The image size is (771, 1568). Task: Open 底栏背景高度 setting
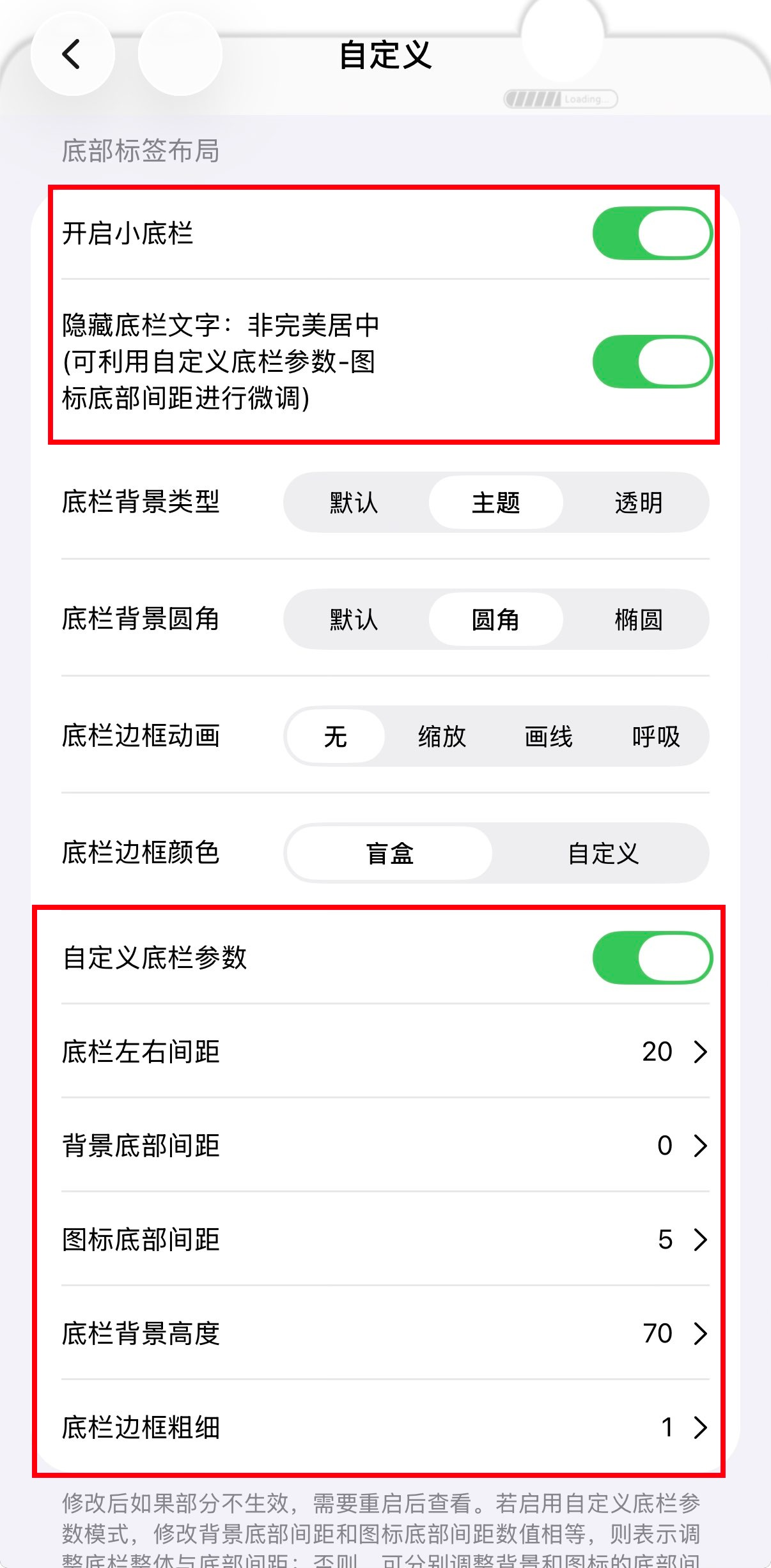pos(385,1333)
